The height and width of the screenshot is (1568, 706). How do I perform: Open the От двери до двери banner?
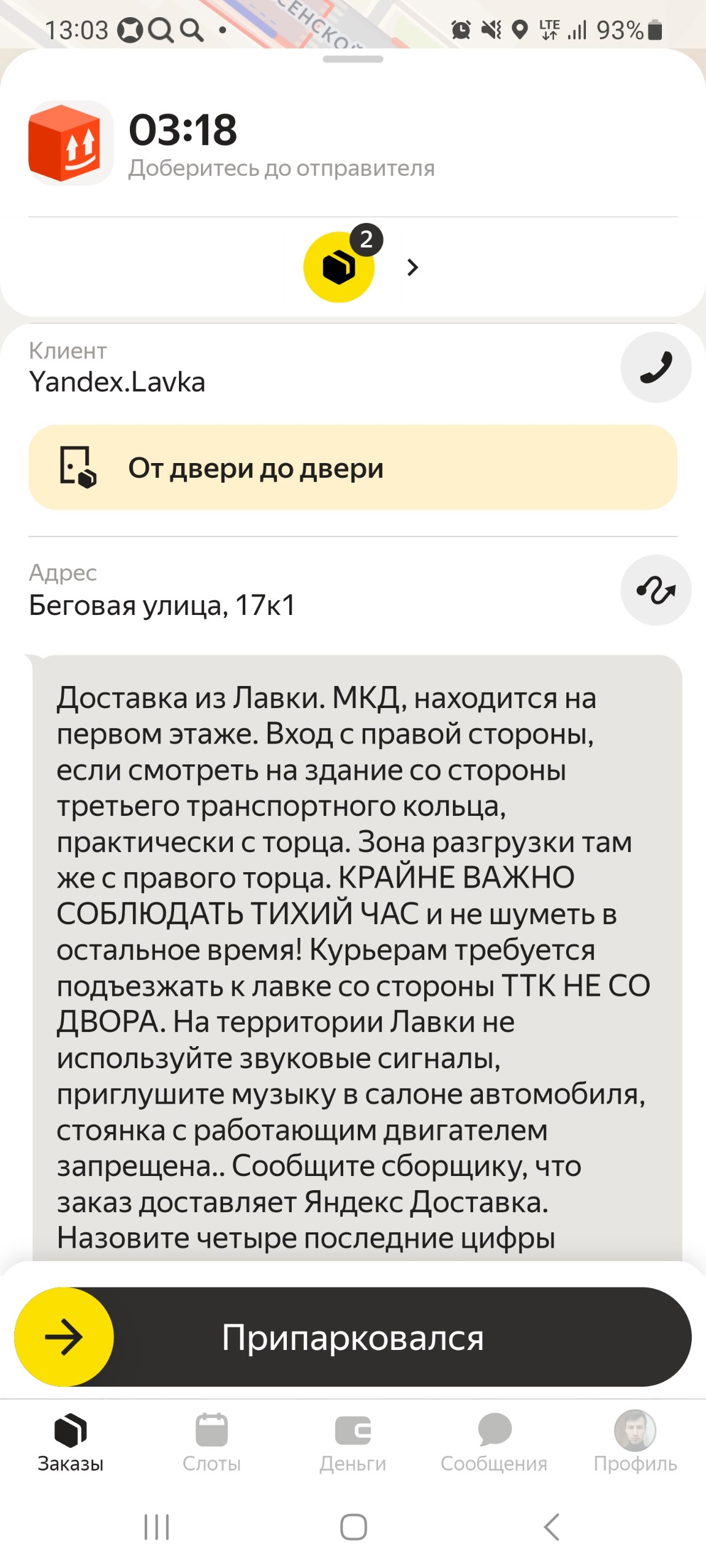click(x=353, y=468)
